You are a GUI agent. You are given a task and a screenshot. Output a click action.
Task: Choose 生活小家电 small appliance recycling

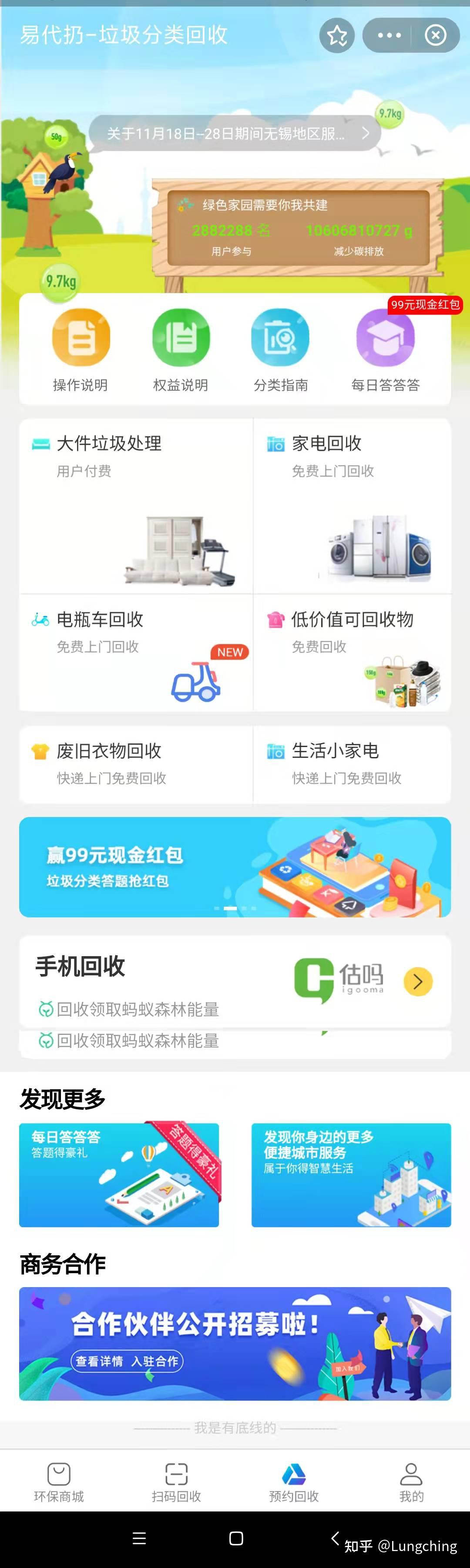pos(352,764)
